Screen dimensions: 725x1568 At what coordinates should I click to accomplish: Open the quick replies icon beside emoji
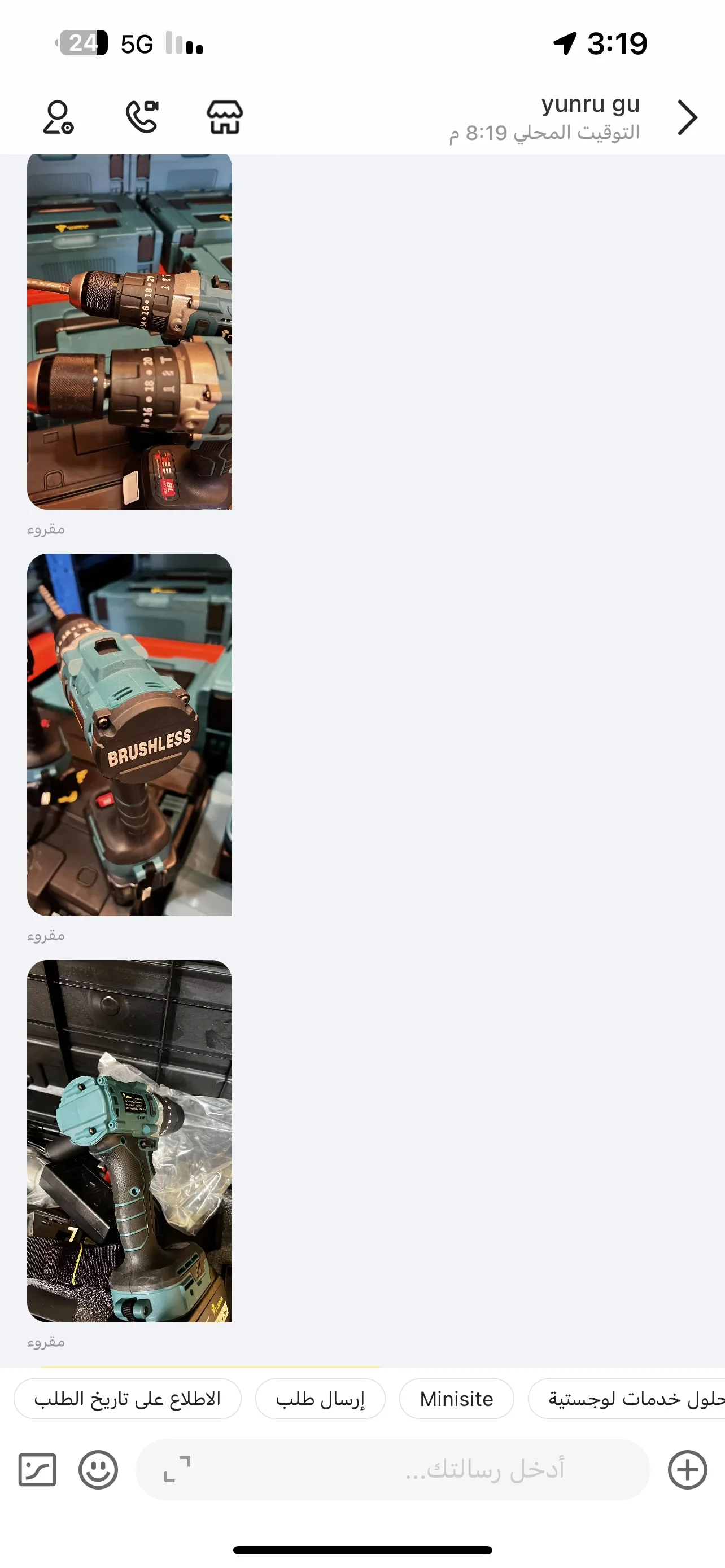click(37, 1469)
